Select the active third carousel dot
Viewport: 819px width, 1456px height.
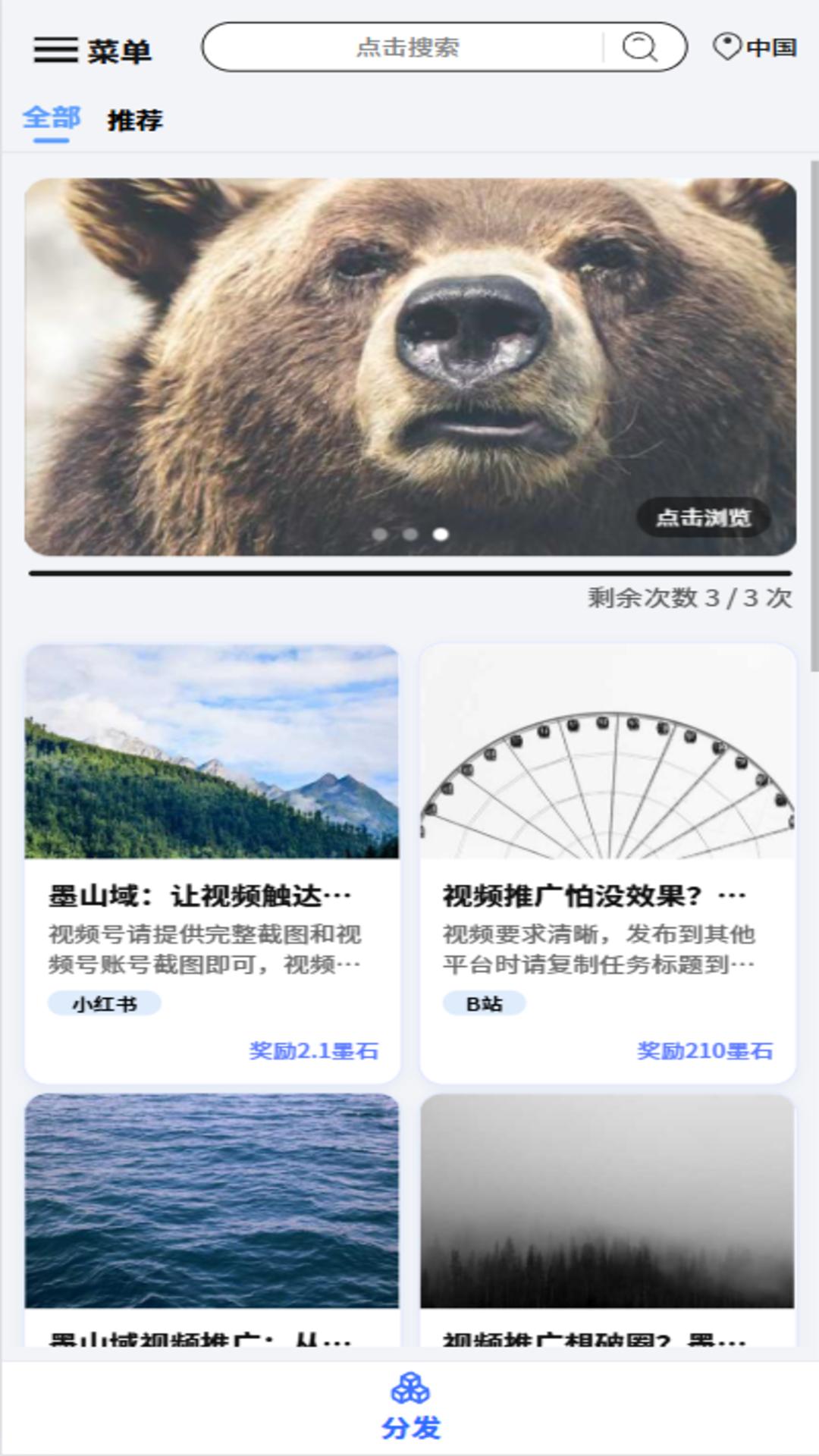click(441, 535)
